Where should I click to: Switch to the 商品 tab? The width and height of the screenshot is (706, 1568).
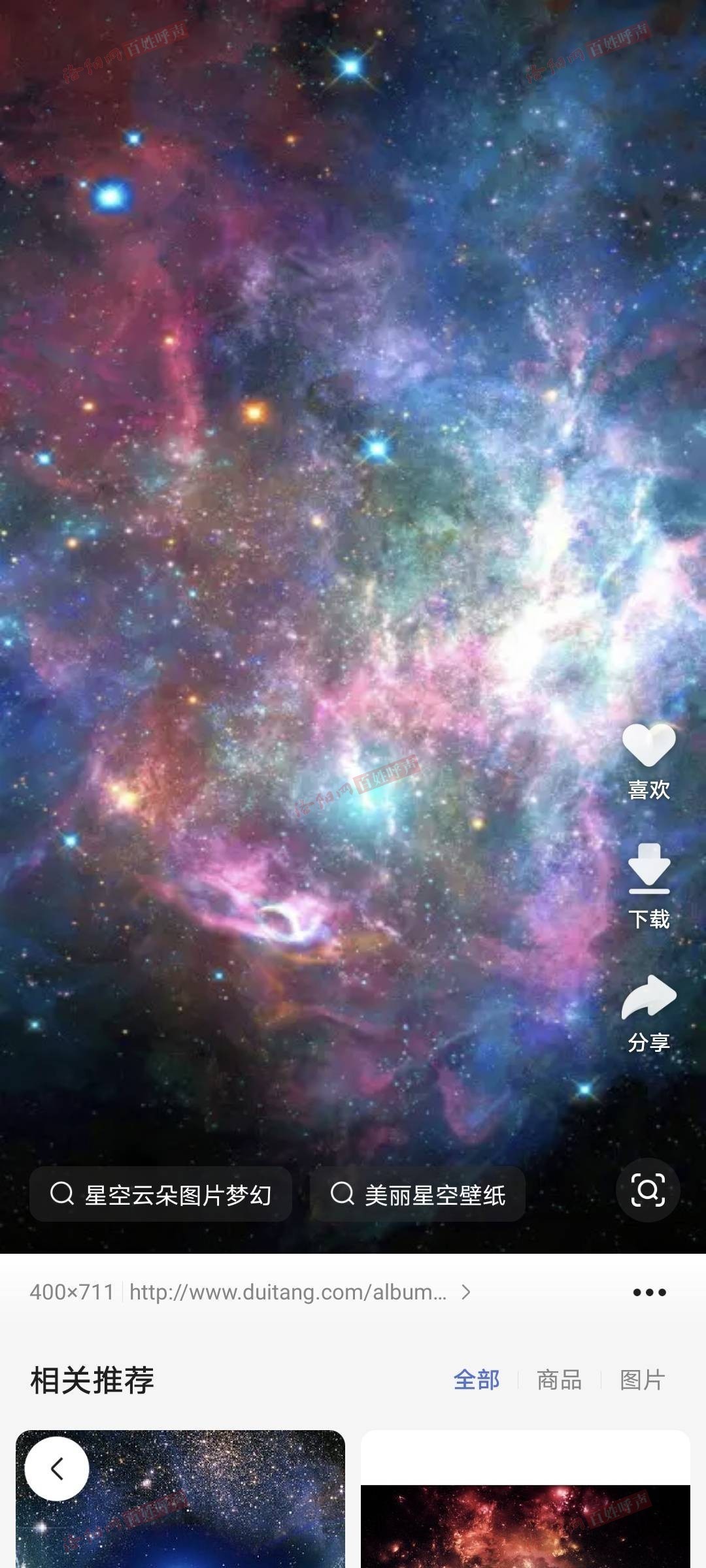pyautogui.click(x=559, y=1380)
